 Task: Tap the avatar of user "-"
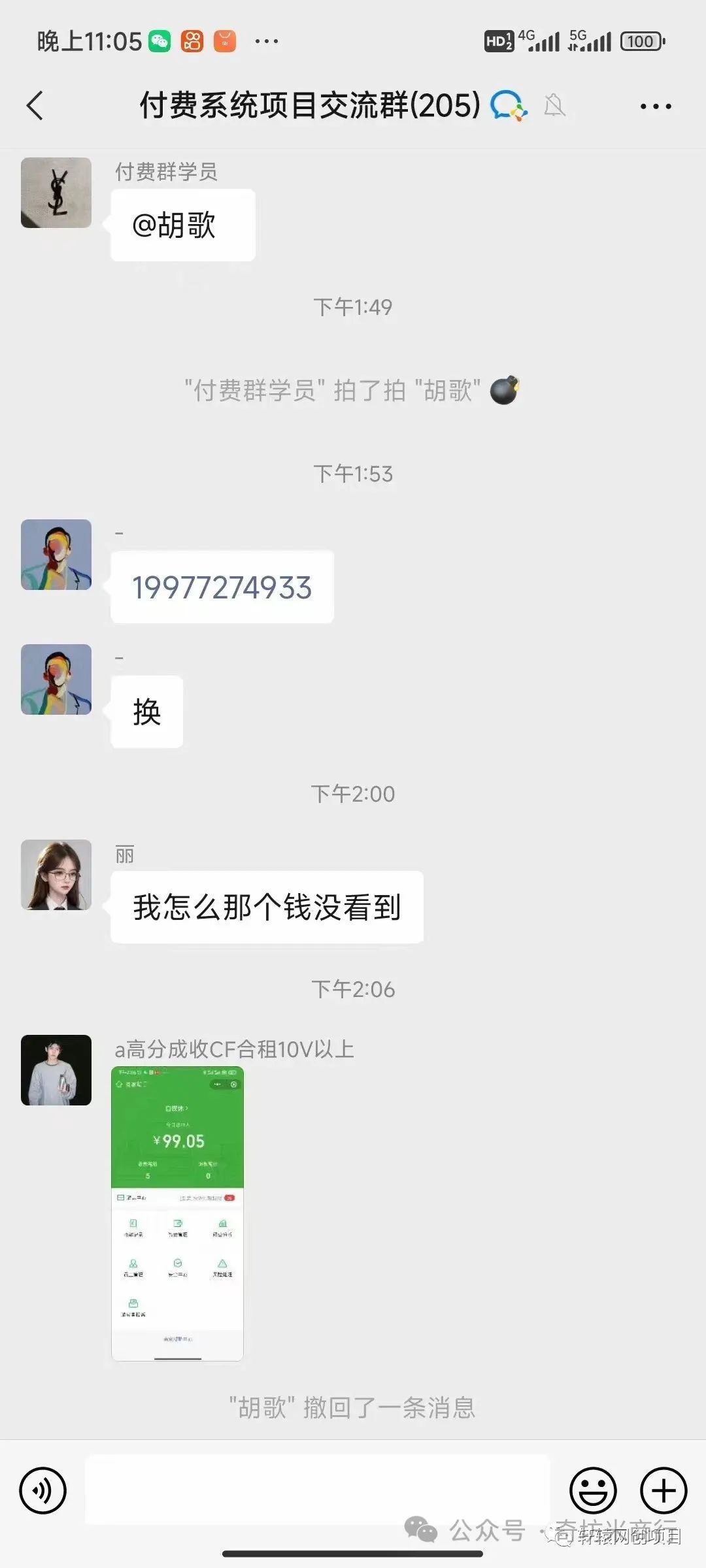[x=56, y=556]
